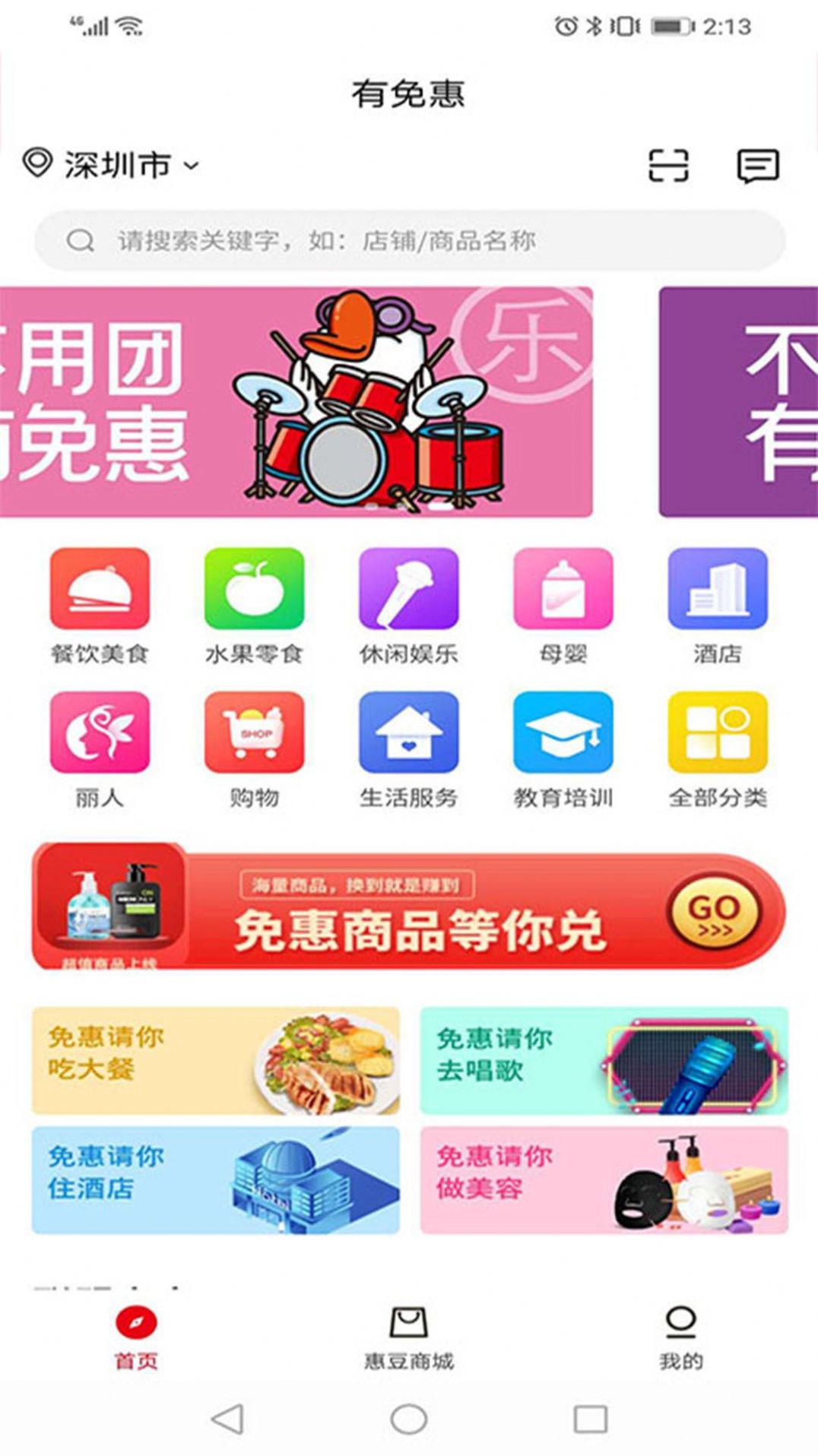
Task: Open the 餐饮美食 category
Action: pyautogui.click(x=100, y=606)
